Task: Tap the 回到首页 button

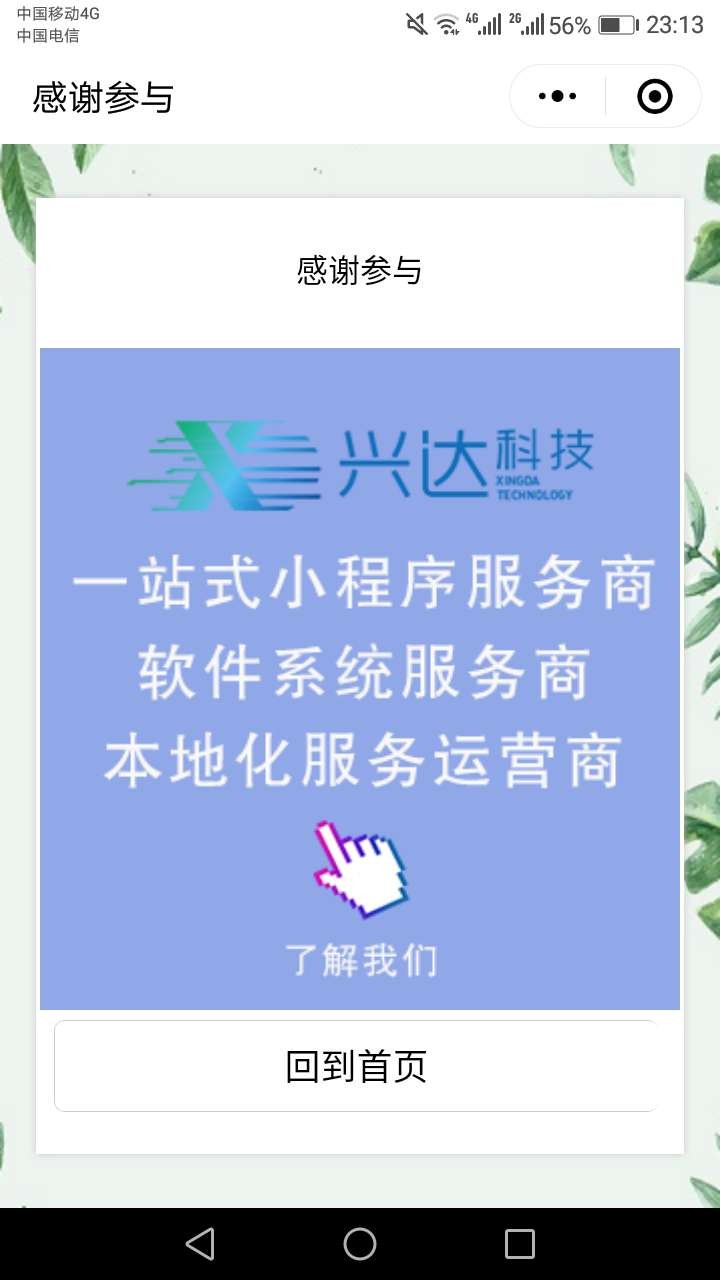Action: coord(356,1066)
